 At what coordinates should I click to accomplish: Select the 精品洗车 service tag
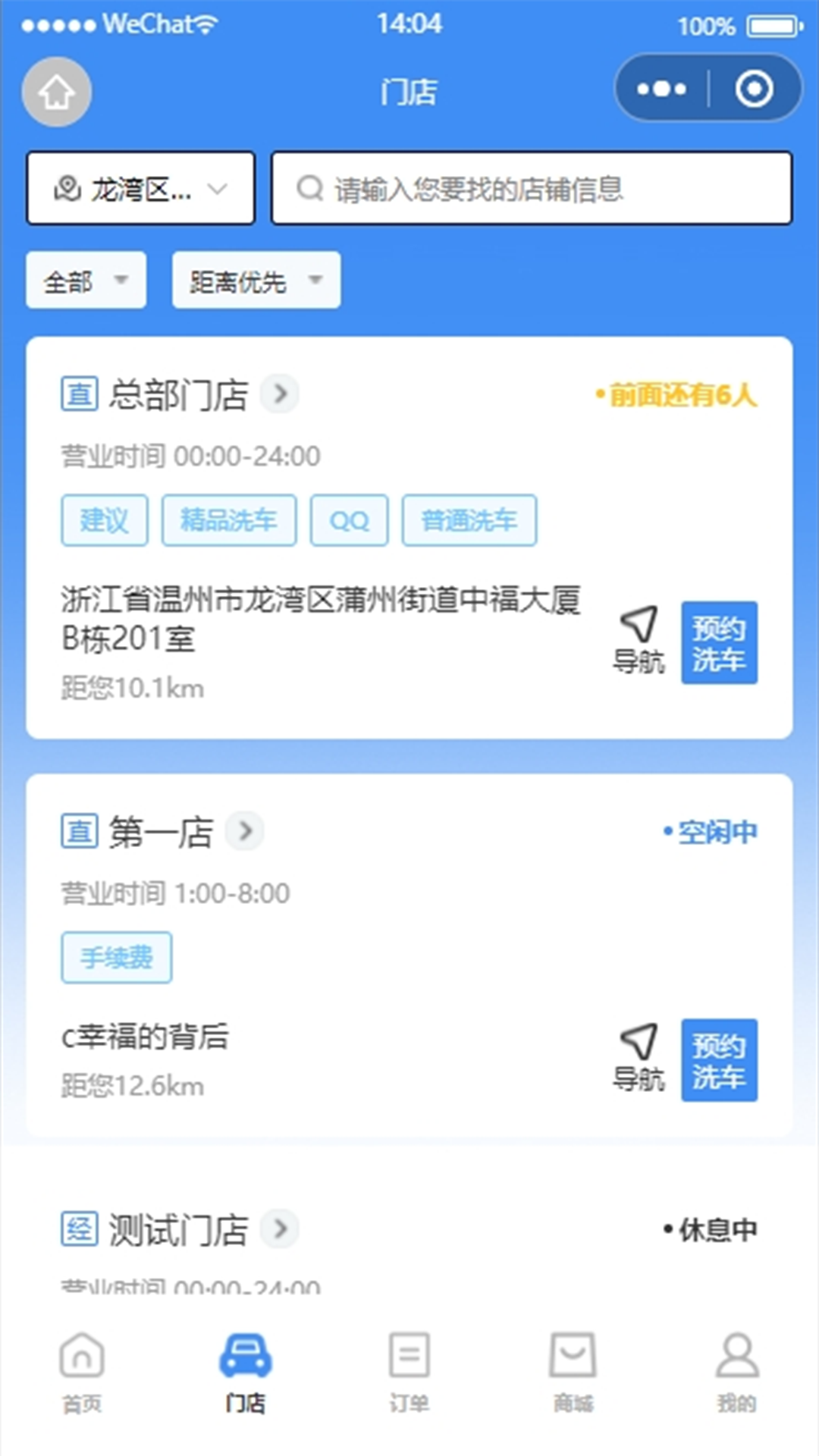pyautogui.click(x=228, y=520)
